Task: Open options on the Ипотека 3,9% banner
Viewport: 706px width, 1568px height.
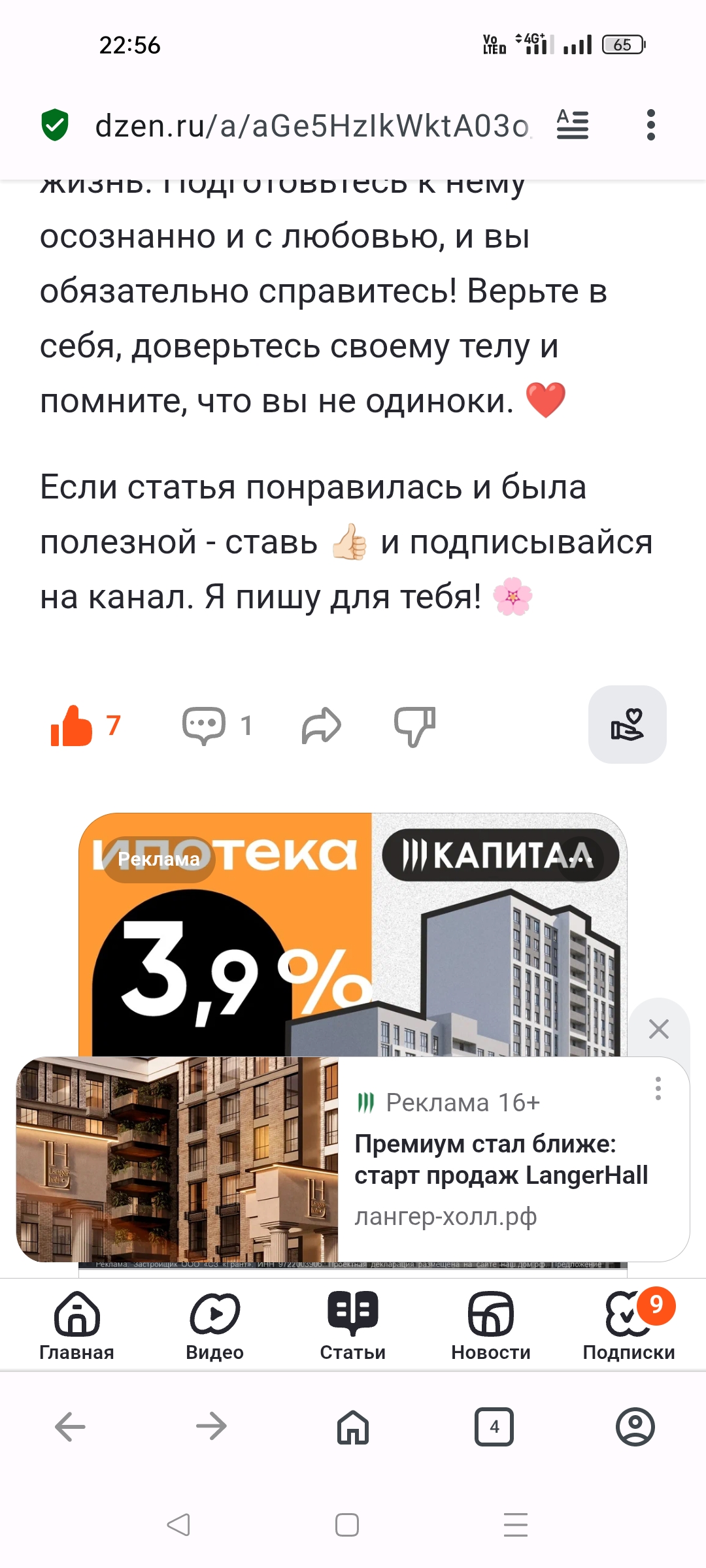Action: point(580,860)
